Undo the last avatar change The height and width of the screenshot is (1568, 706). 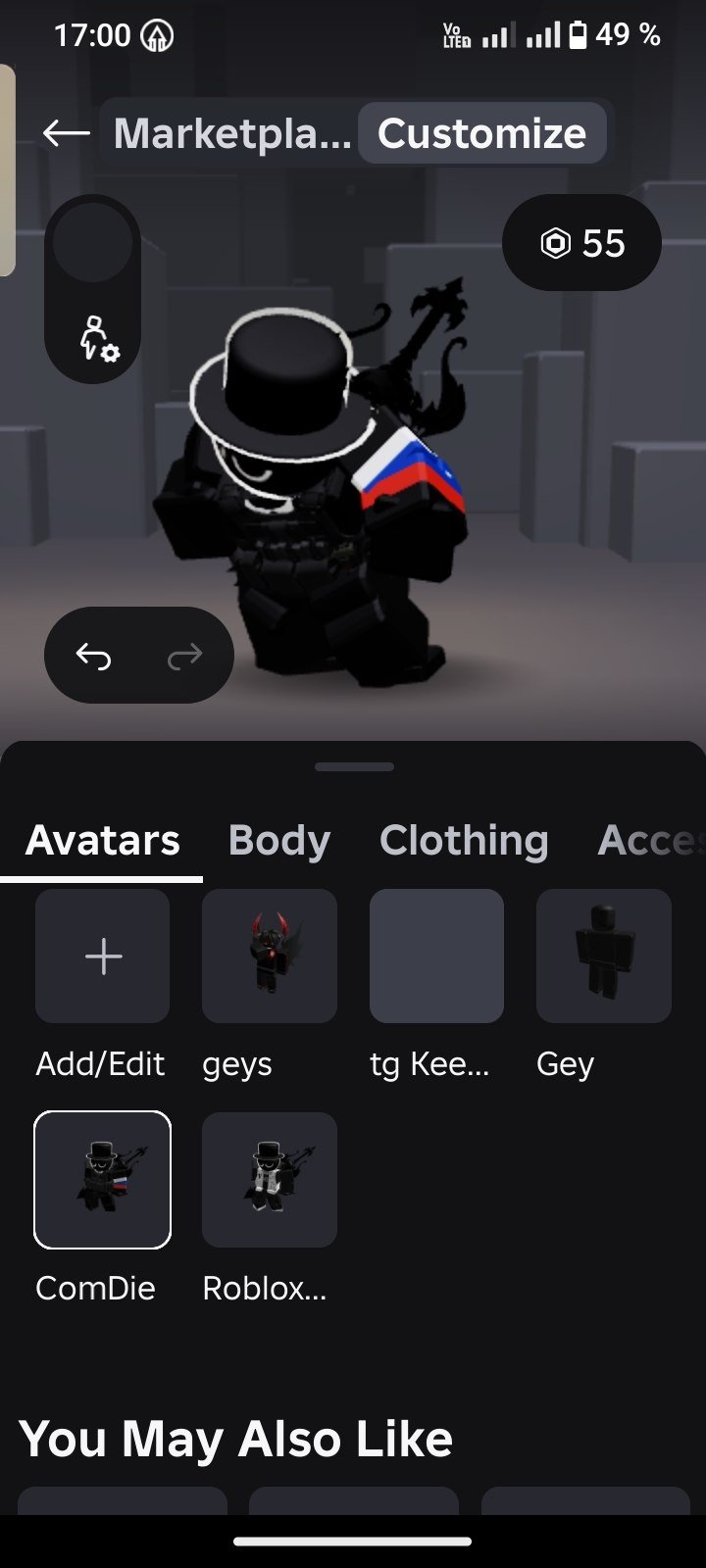coord(94,656)
